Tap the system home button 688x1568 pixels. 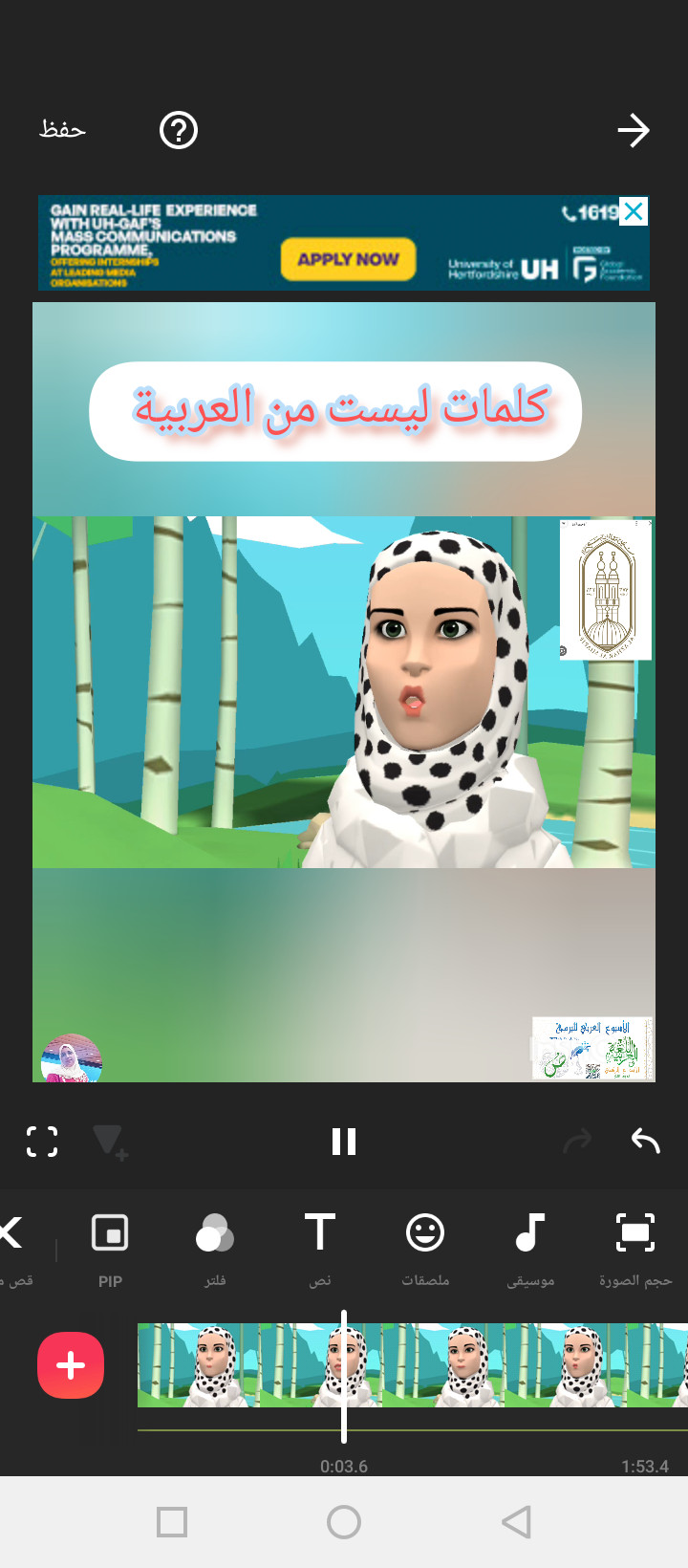coord(344,1522)
